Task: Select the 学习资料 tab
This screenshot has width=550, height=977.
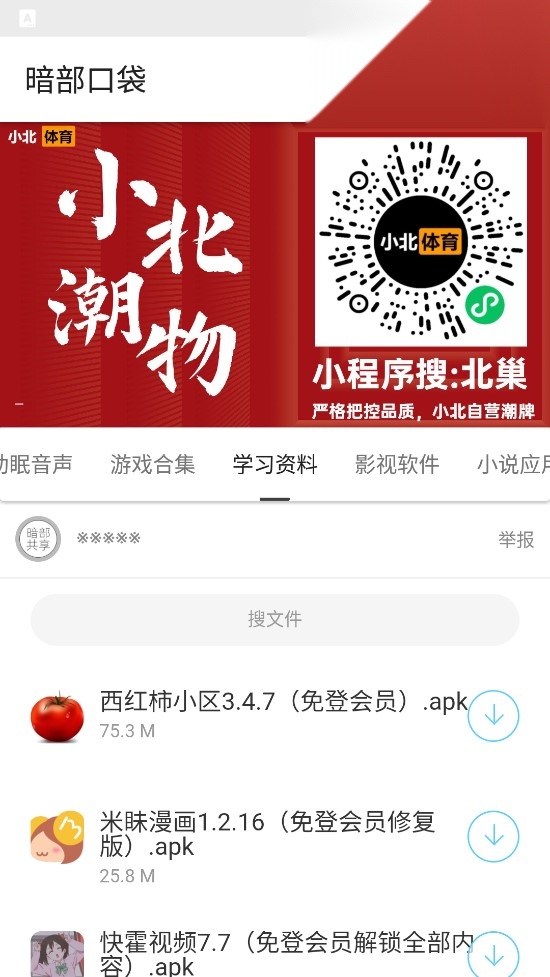Action: pos(275,464)
